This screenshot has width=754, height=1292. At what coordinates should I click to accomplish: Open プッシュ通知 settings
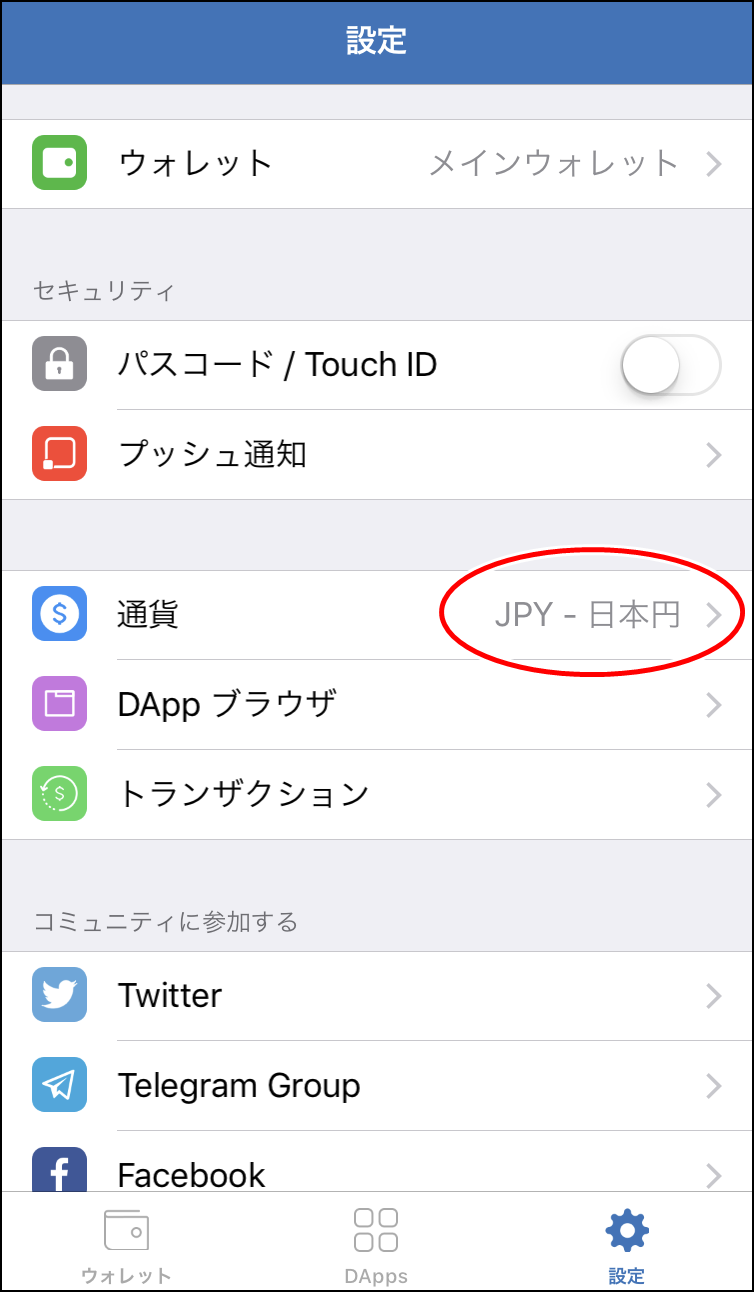pyautogui.click(x=377, y=455)
